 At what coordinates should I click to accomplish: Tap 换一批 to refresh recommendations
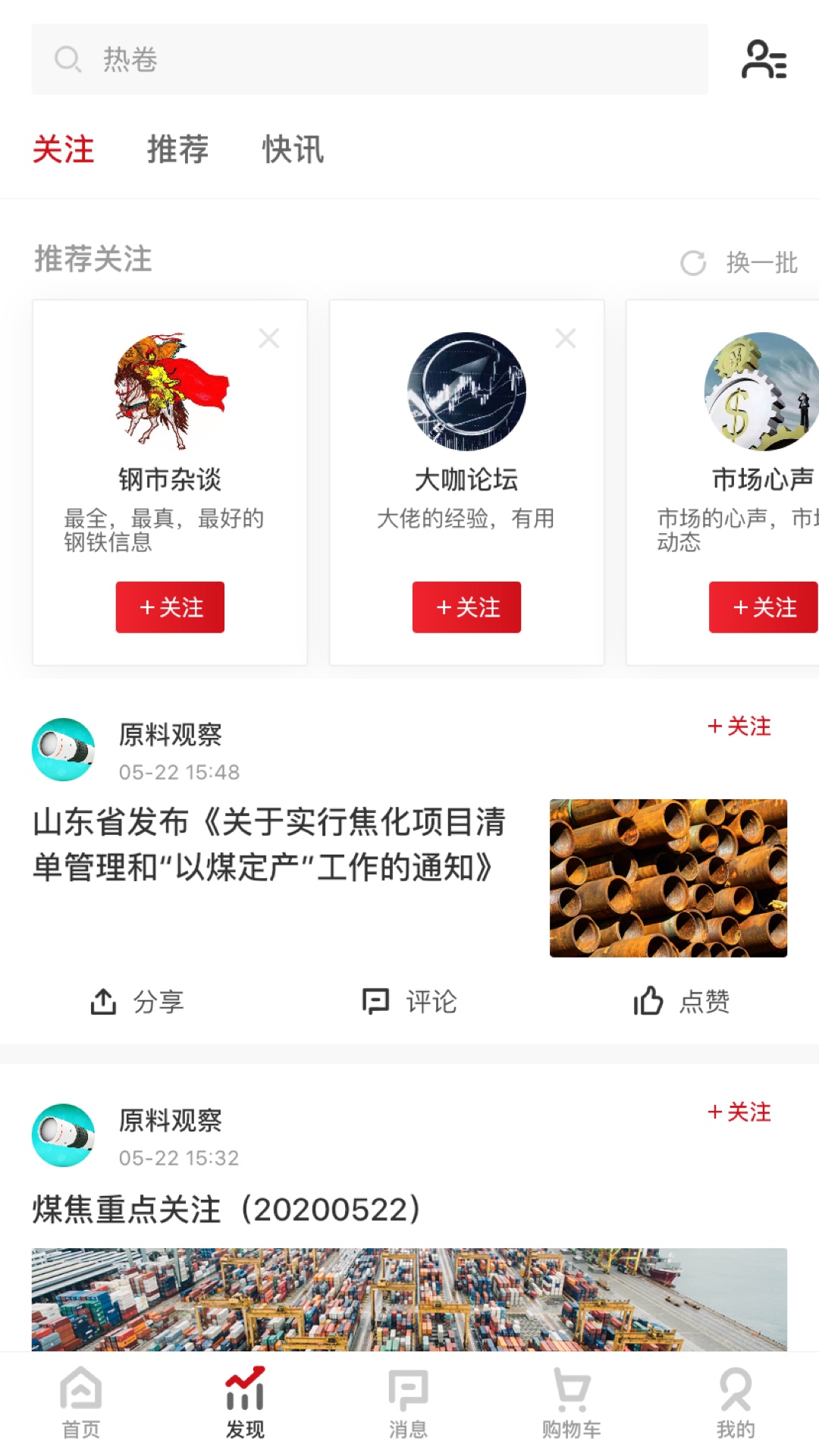click(x=762, y=262)
